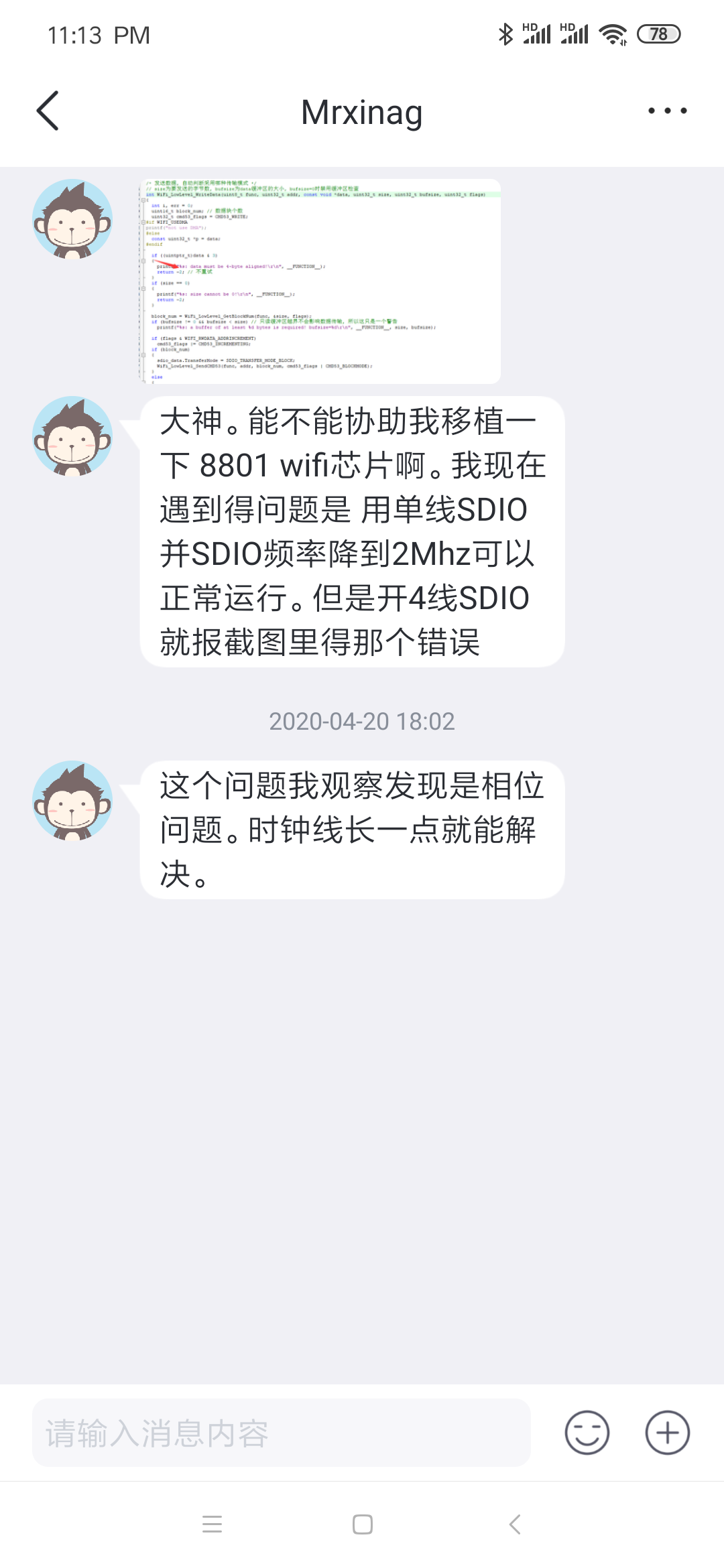Tap the timestamp 2020-04-20 18:02
Image resolution: width=724 pixels, height=1568 pixels.
pyautogui.click(x=362, y=722)
